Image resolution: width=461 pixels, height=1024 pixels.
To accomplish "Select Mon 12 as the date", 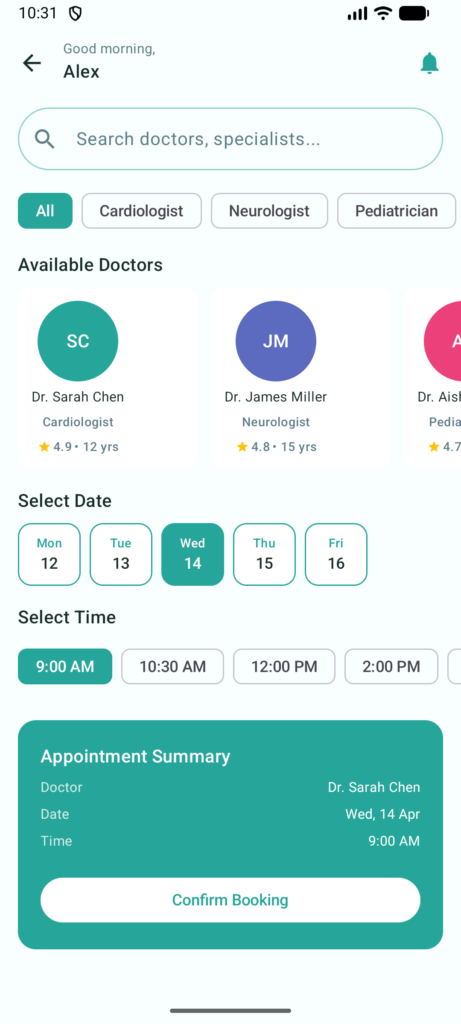I will 50,554.
